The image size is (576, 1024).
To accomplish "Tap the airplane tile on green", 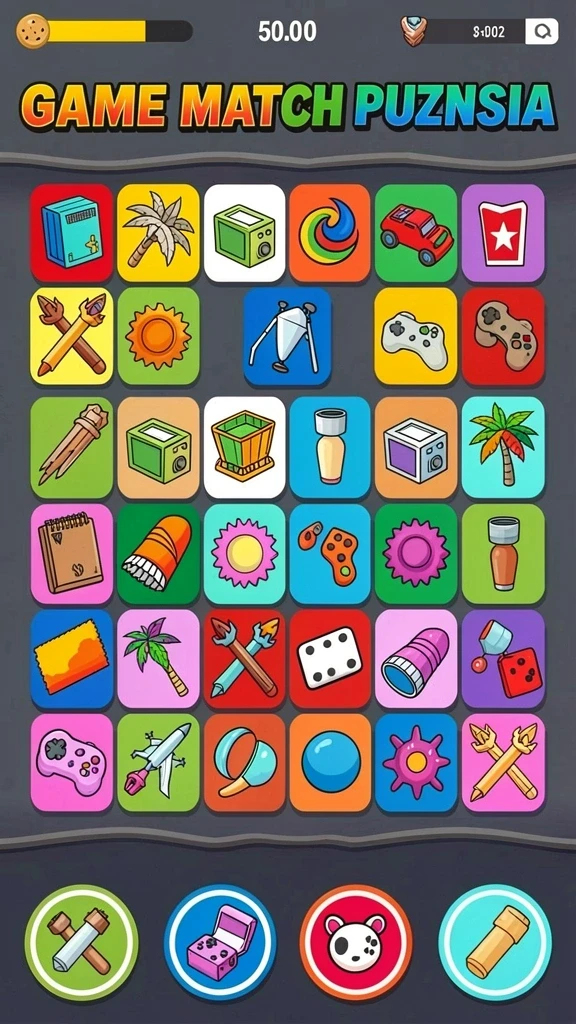I will (x=158, y=762).
